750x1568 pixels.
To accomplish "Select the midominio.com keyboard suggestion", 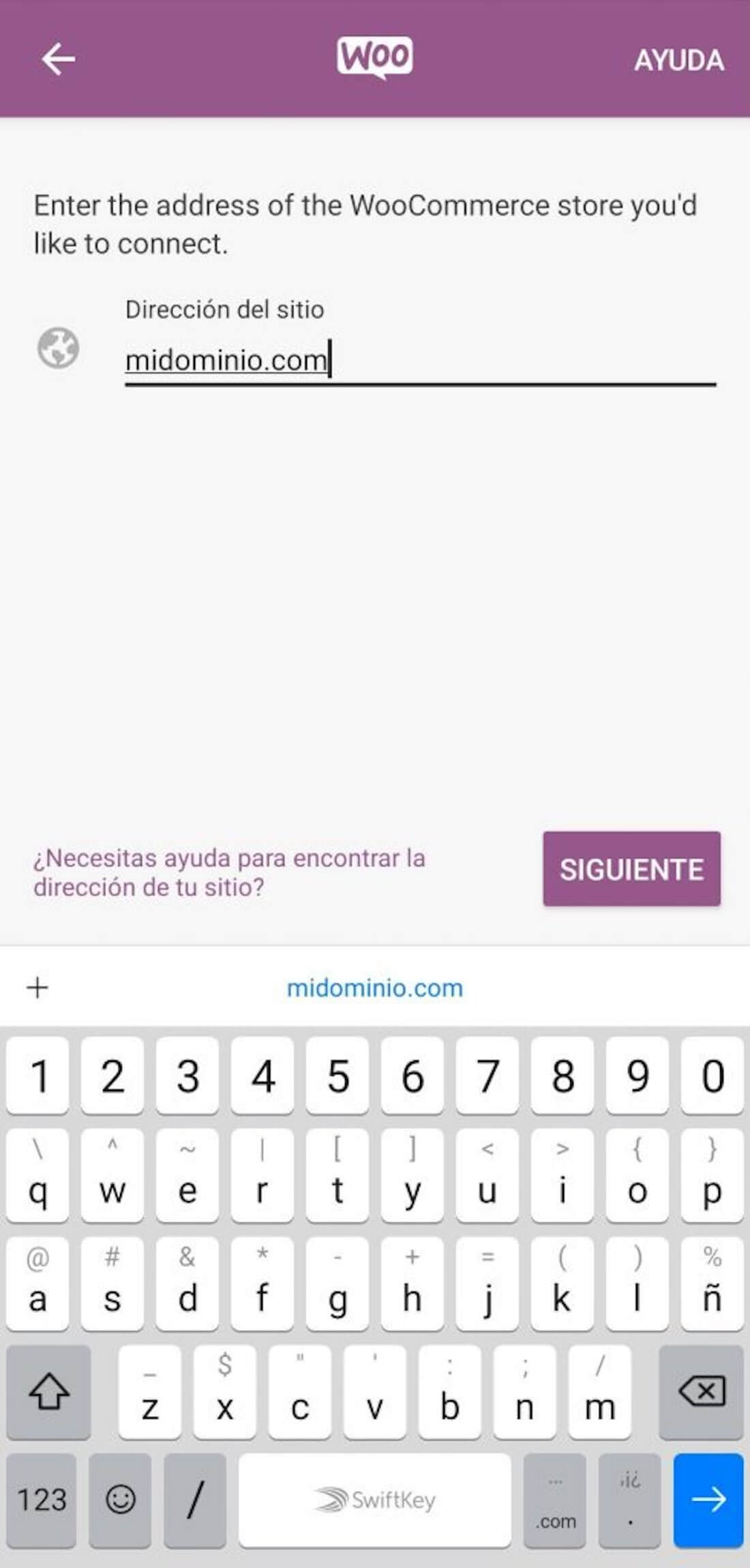I will (375, 988).
